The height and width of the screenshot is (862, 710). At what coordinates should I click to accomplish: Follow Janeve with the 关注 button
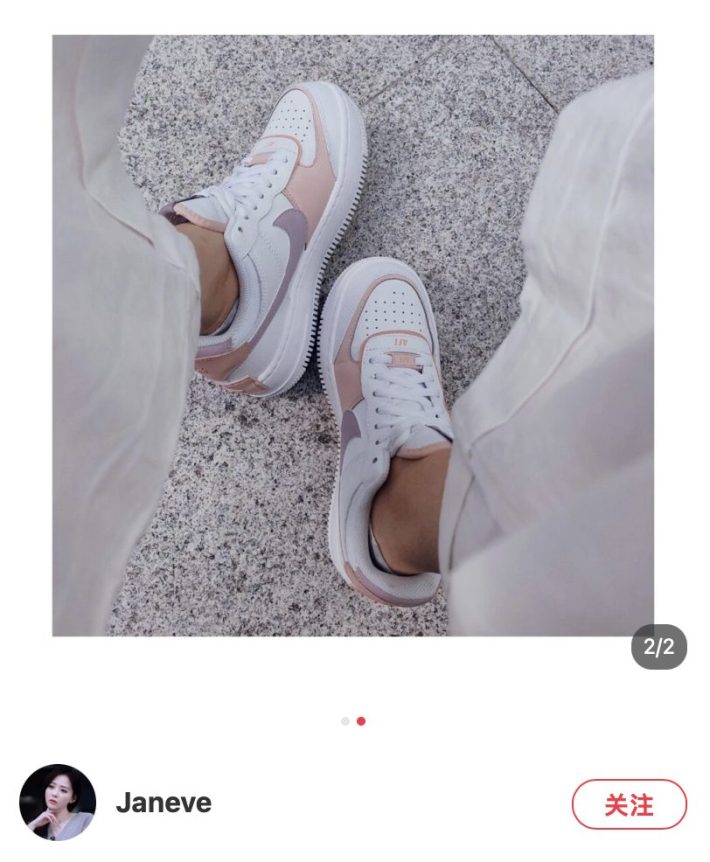pos(629,804)
